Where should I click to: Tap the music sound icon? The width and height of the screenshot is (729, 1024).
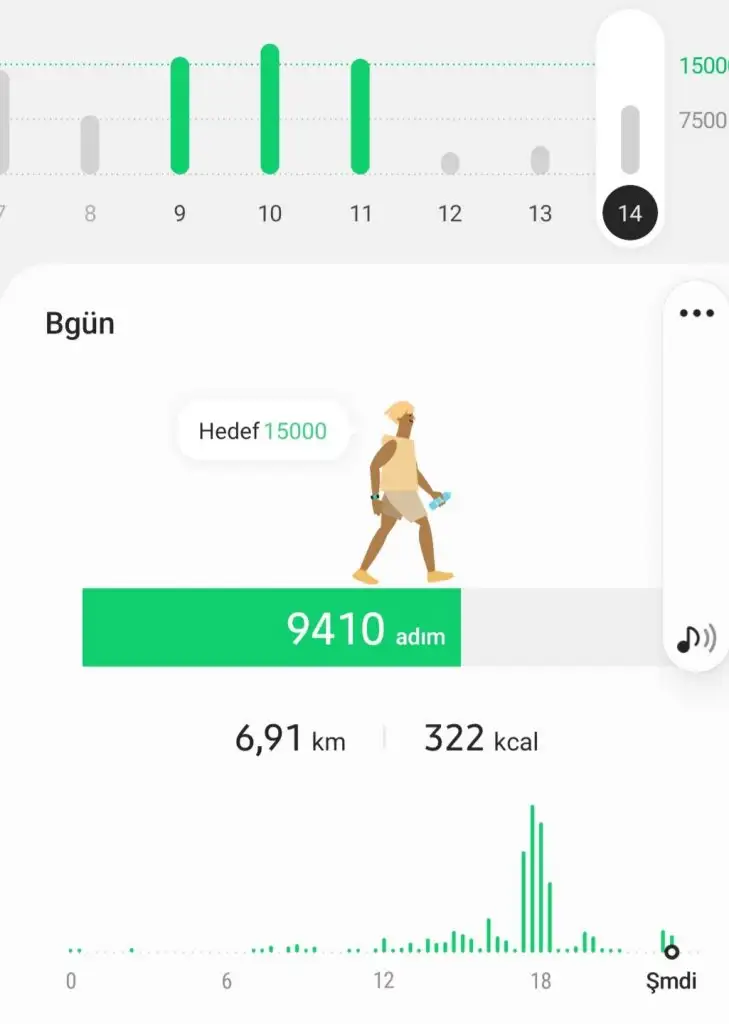click(696, 638)
